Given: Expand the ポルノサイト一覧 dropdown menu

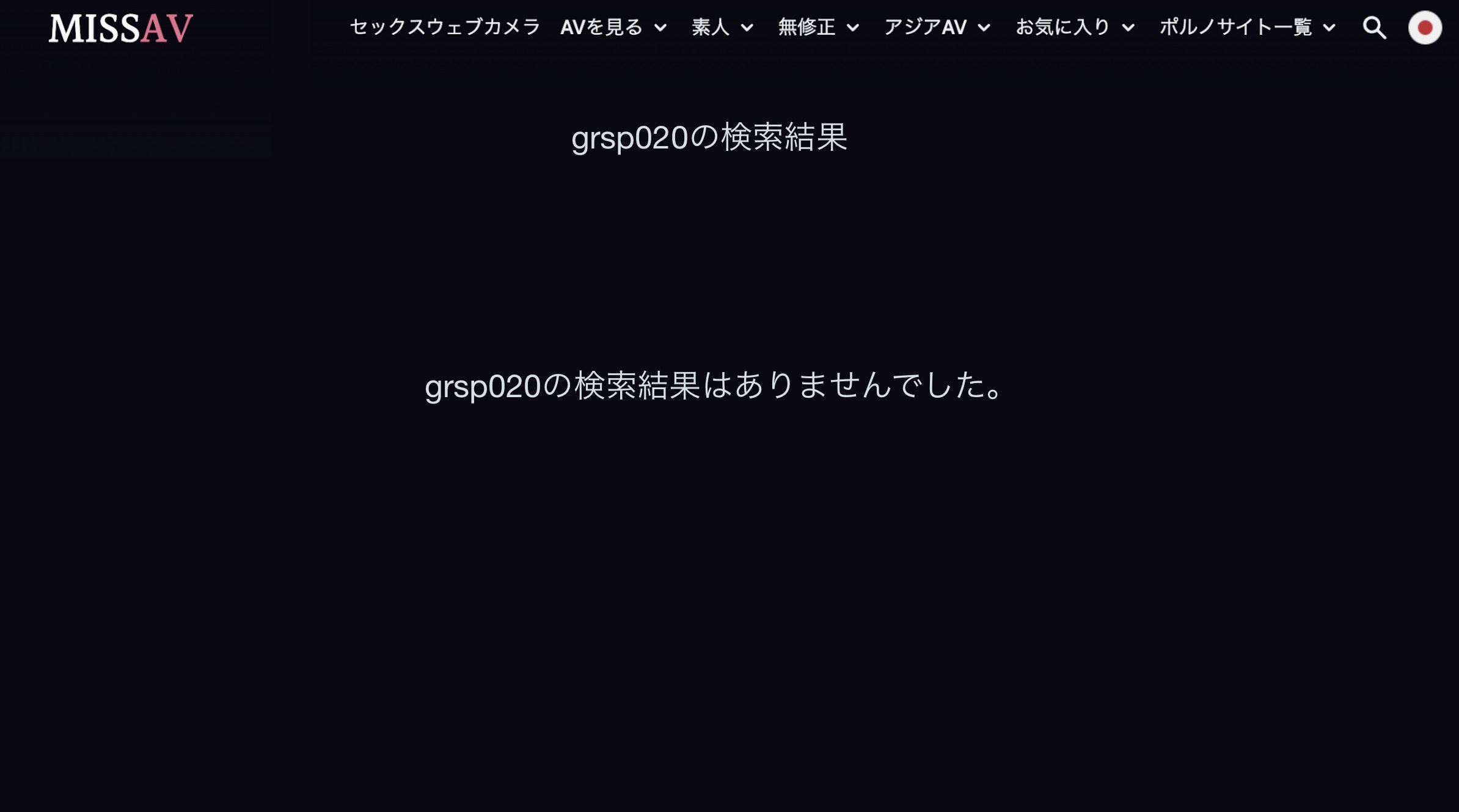Looking at the screenshot, I should tap(1247, 27).
